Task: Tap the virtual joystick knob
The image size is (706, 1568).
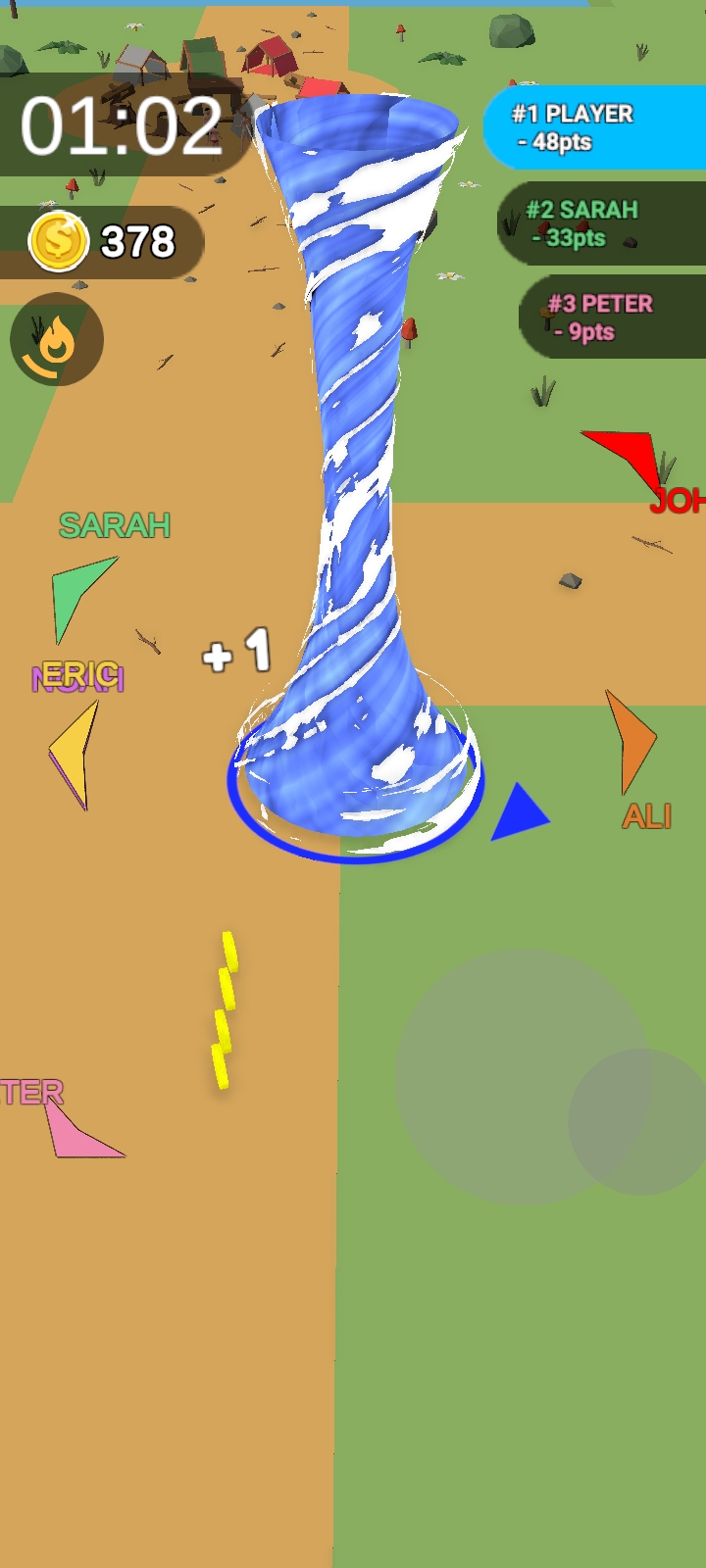Action: click(640, 1121)
